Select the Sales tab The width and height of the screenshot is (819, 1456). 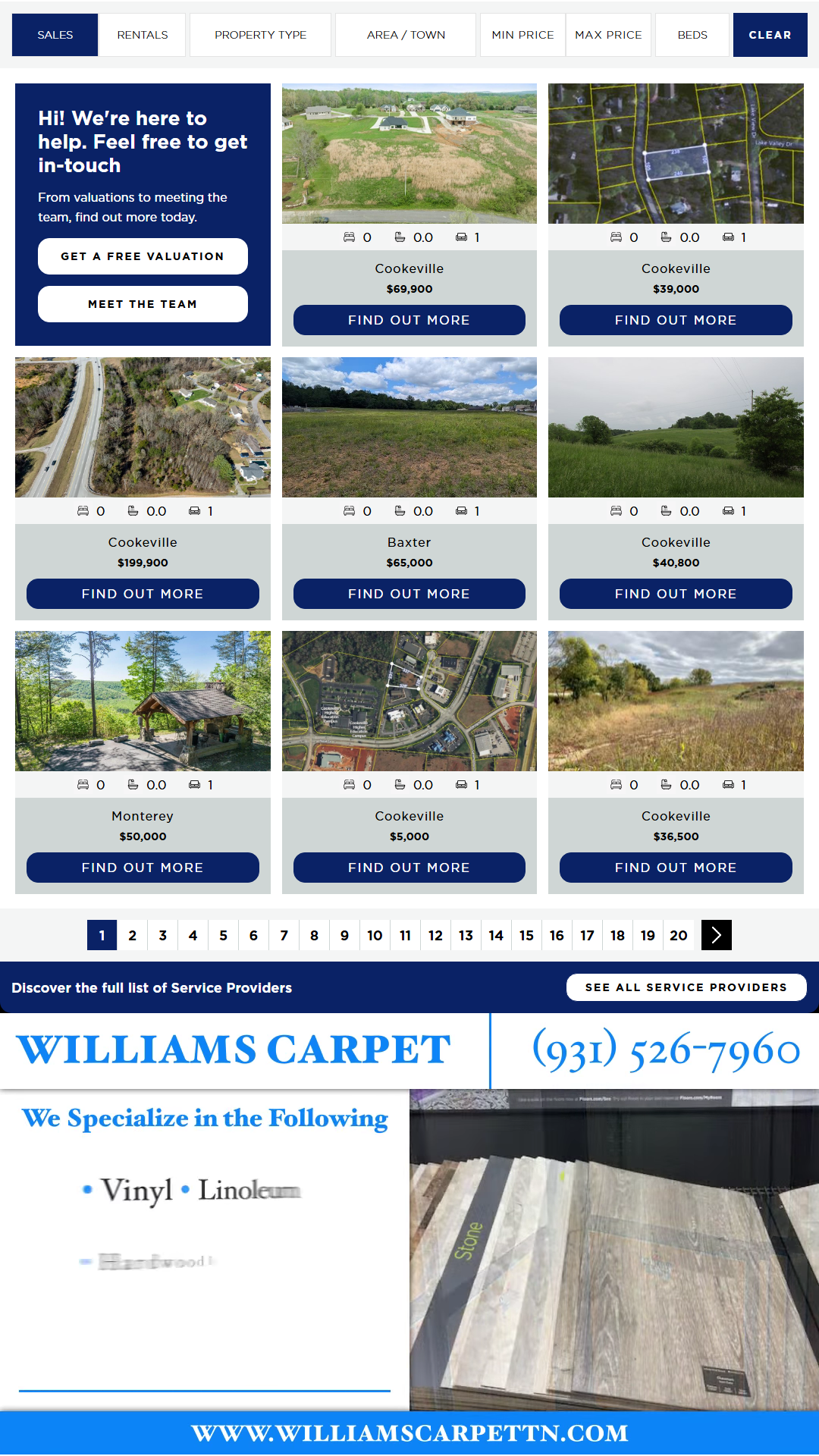[55, 35]
